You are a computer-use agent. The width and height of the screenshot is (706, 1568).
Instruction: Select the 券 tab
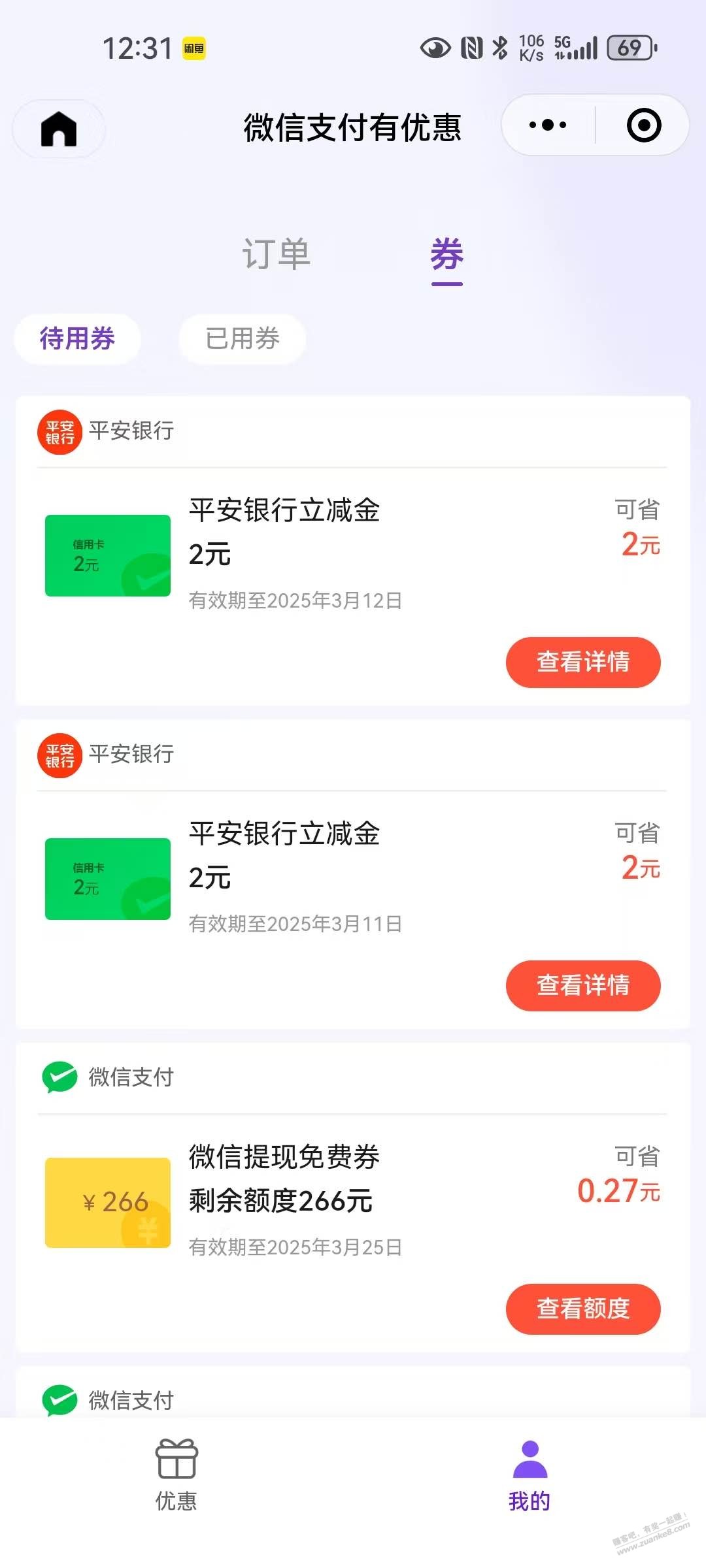pyautogui.click(x=447, y=254)
